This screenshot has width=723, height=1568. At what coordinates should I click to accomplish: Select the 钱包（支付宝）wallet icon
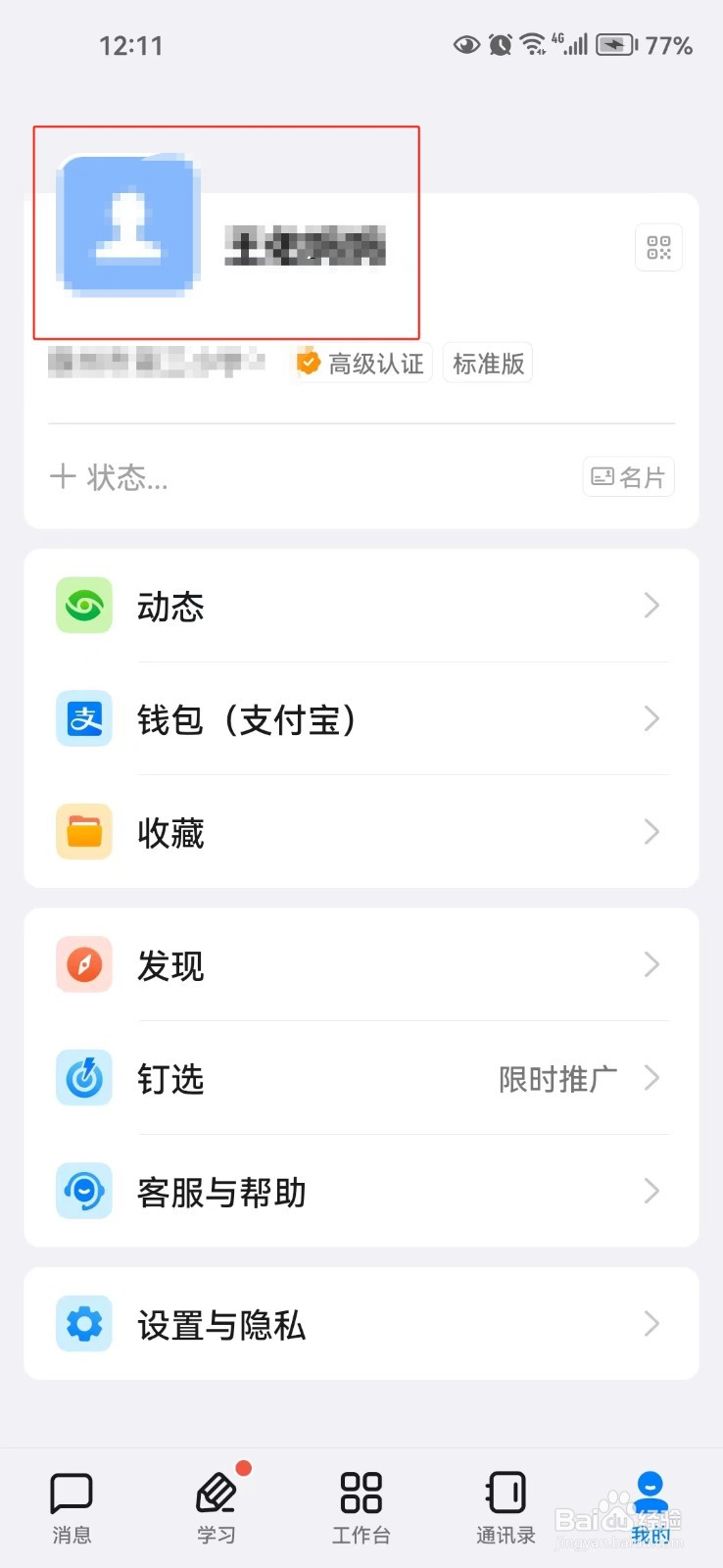tap(83, 718)
